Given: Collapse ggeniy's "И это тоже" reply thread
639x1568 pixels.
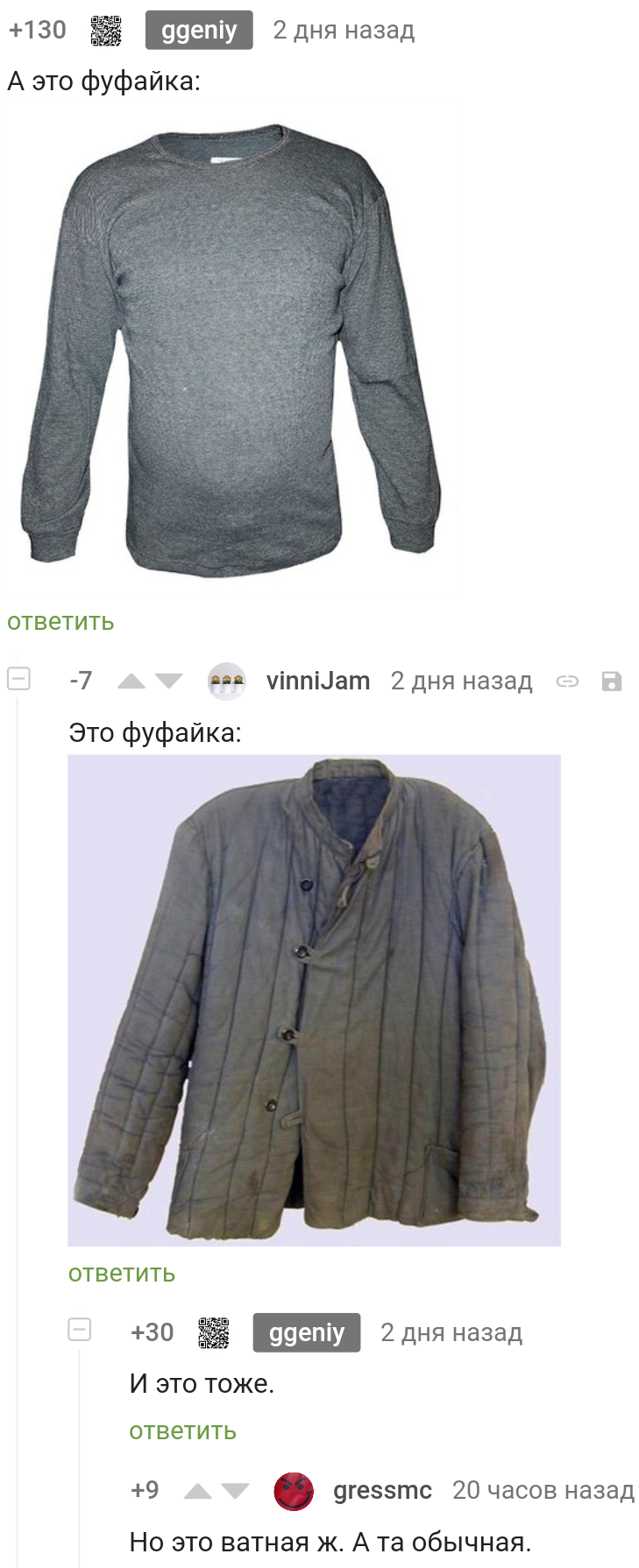Looking at the screenshot, I should [x=80, y=1330].
